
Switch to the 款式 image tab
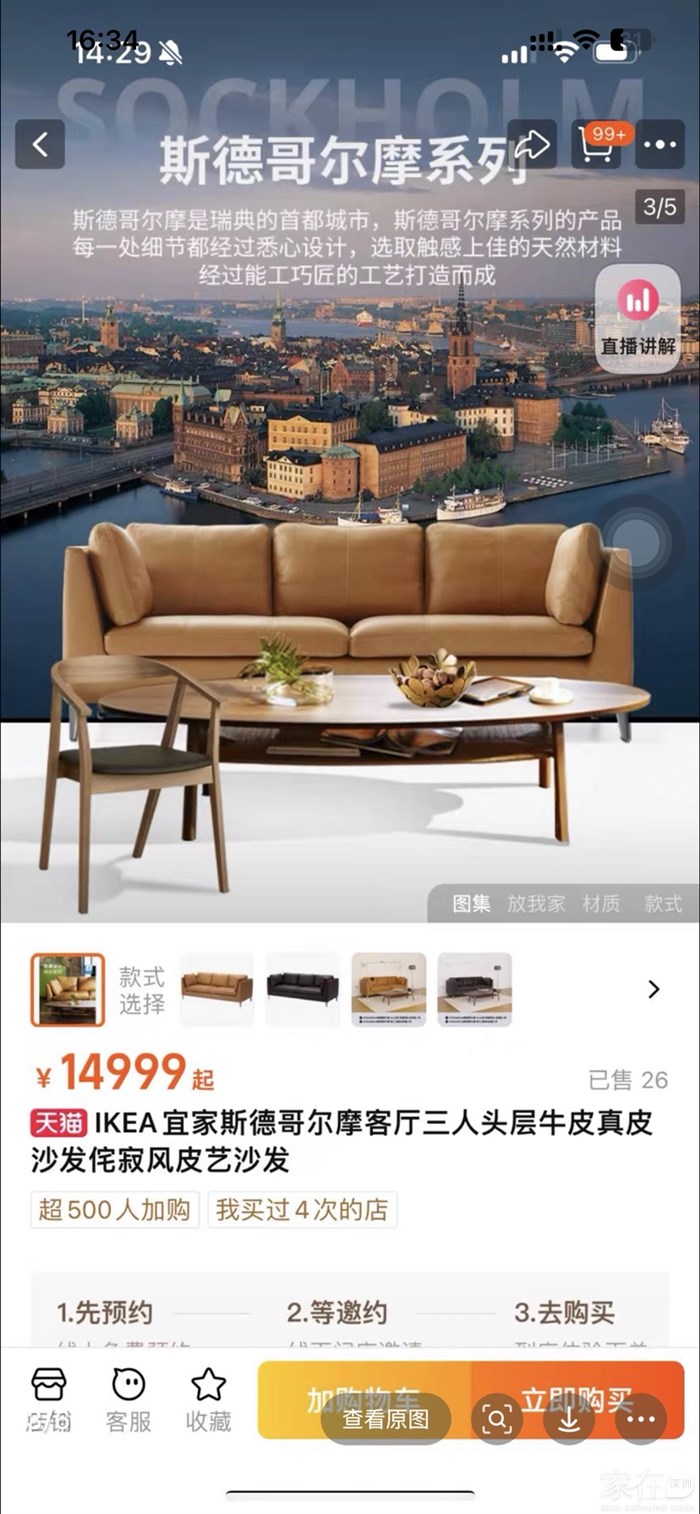[663, 903]
